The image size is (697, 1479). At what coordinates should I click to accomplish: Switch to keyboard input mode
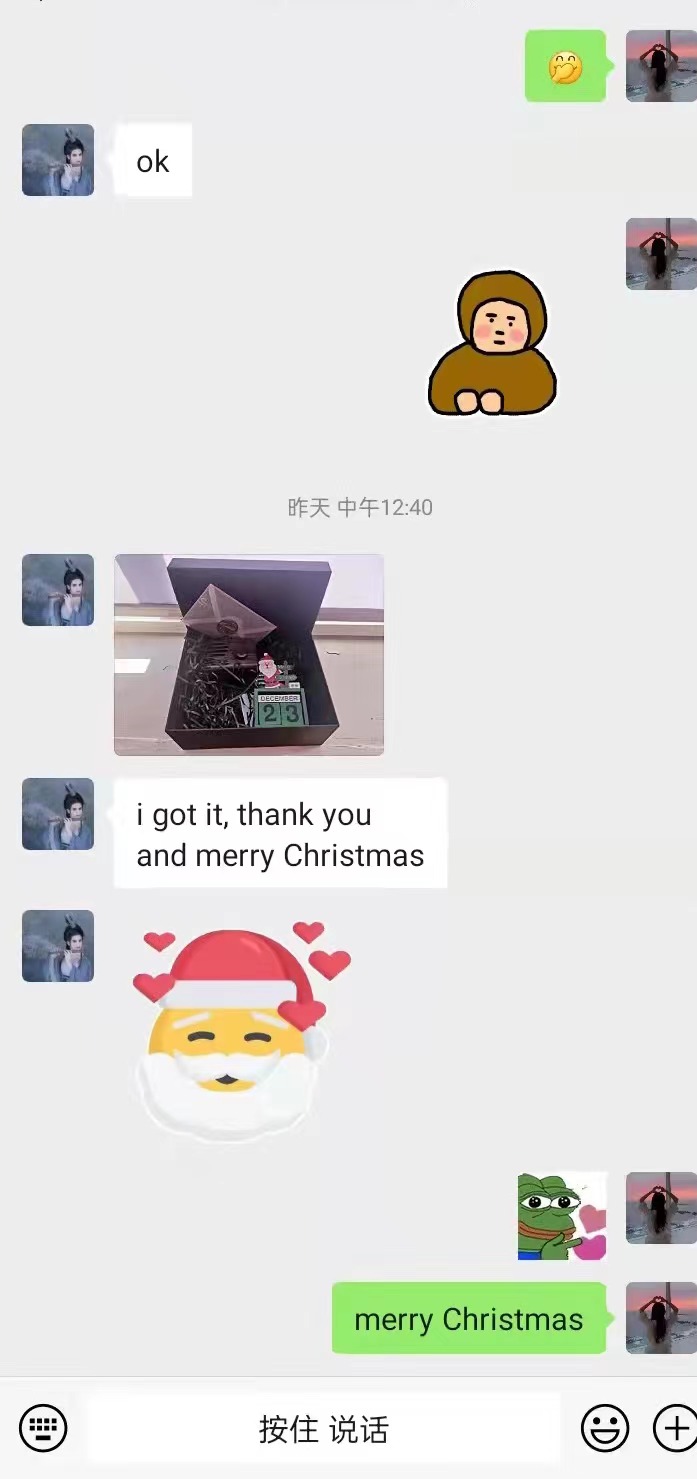click(x=43, y=1428)
